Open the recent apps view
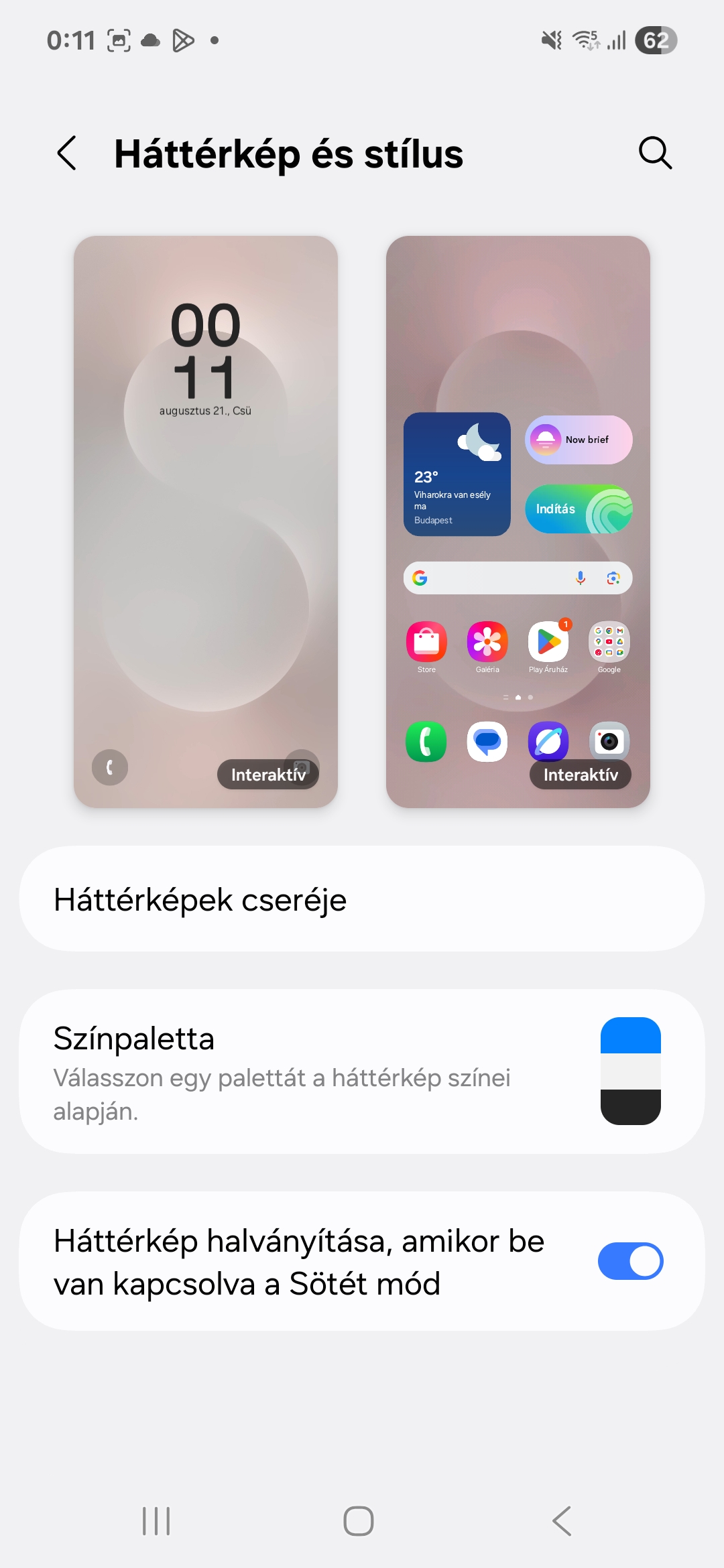The height and width of the screenshot is (1568, 724). pos(156,1520)
